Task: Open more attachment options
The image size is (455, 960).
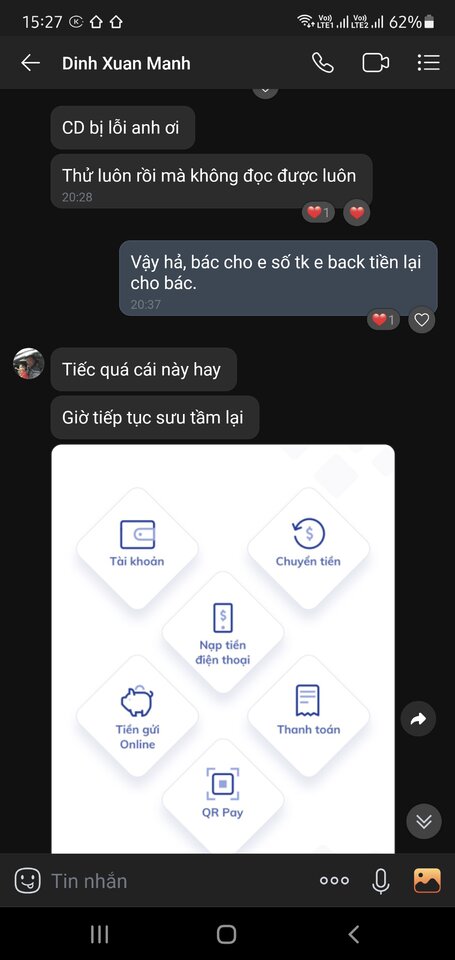Action: [334, 880]
